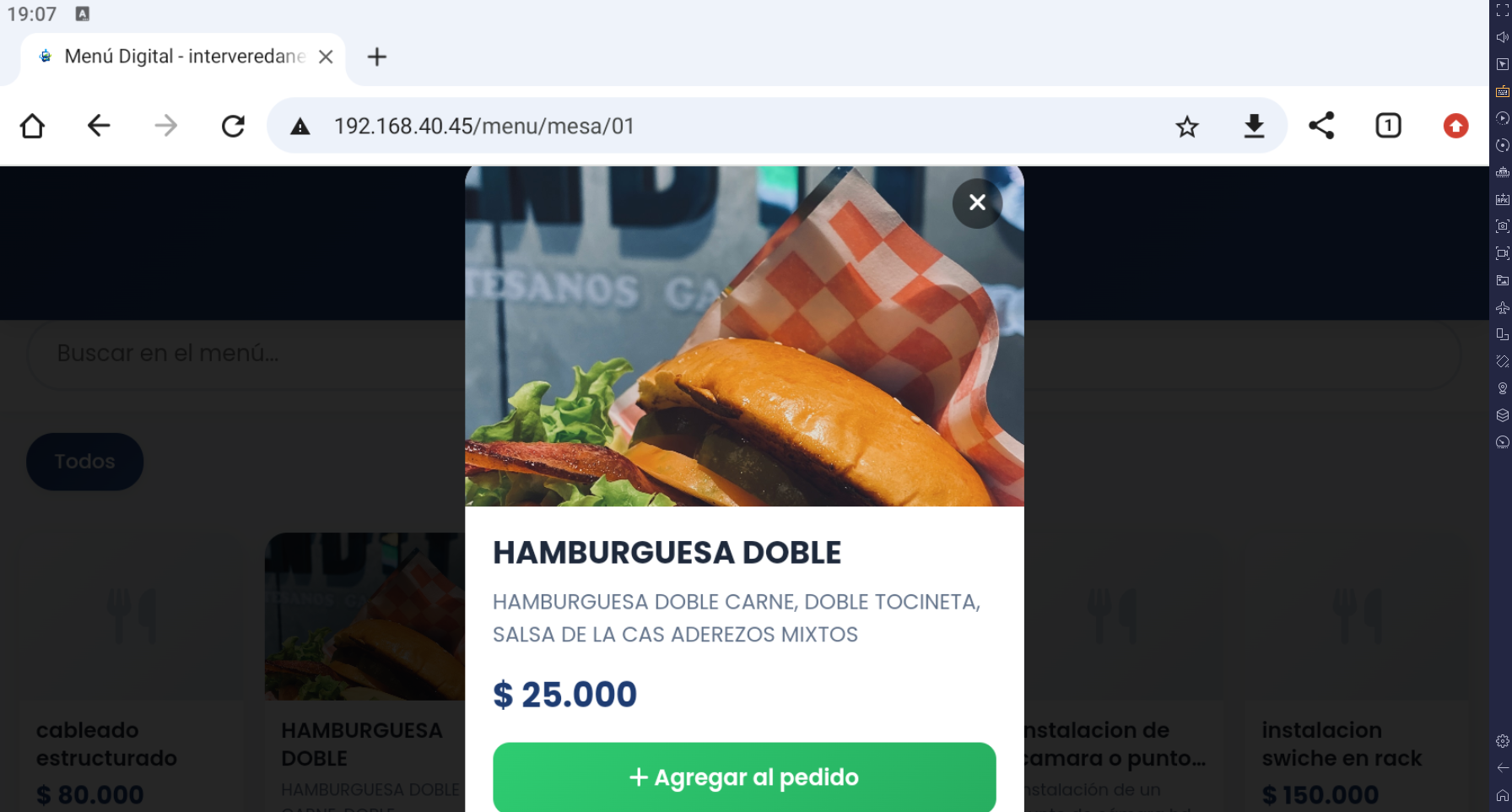
Task: Open a new browser tab
Action: pyautogui.click(x=377, y=57)
